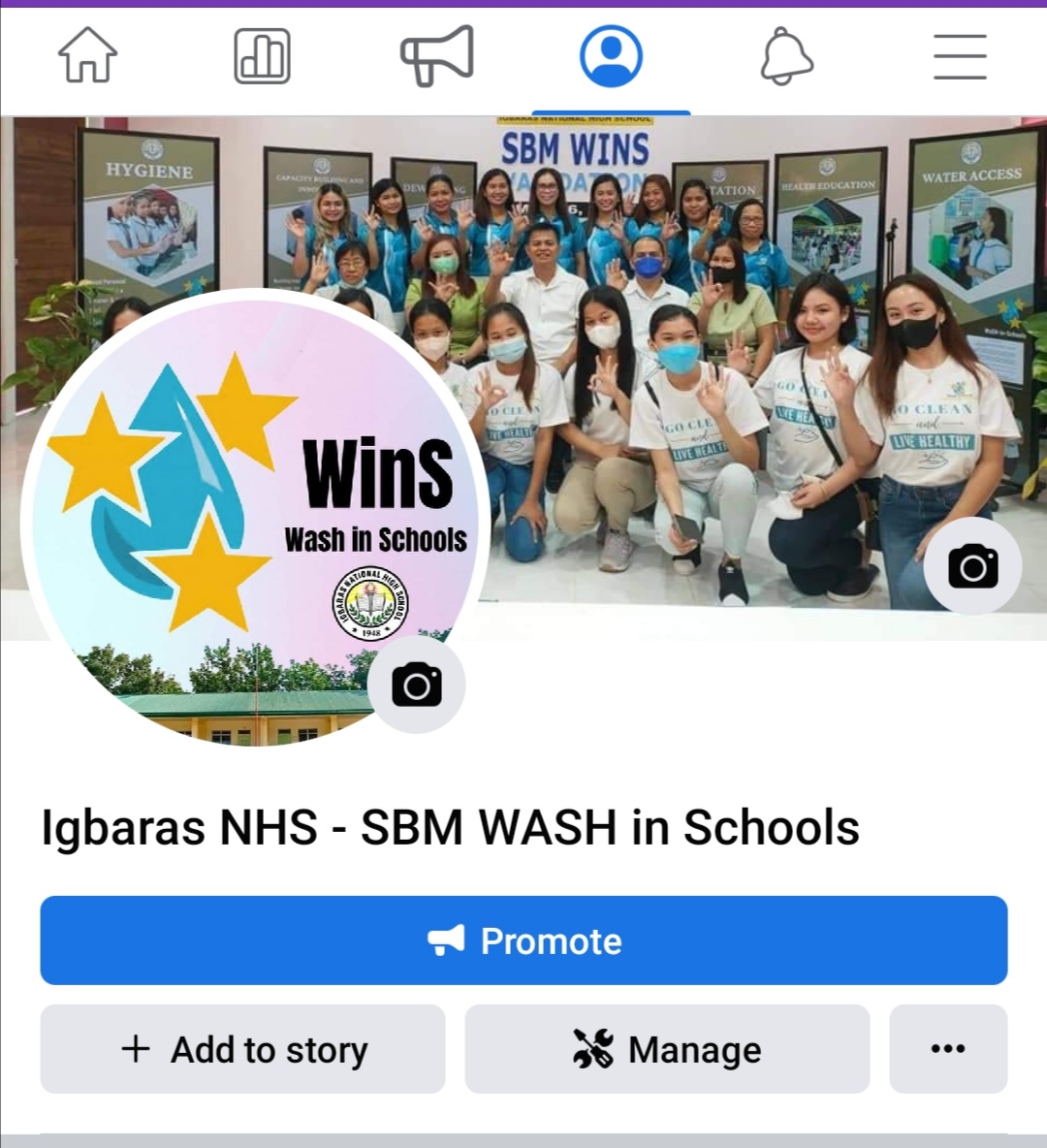
Task: Change the cover photo via camera icon
Action: pos(972,566)
